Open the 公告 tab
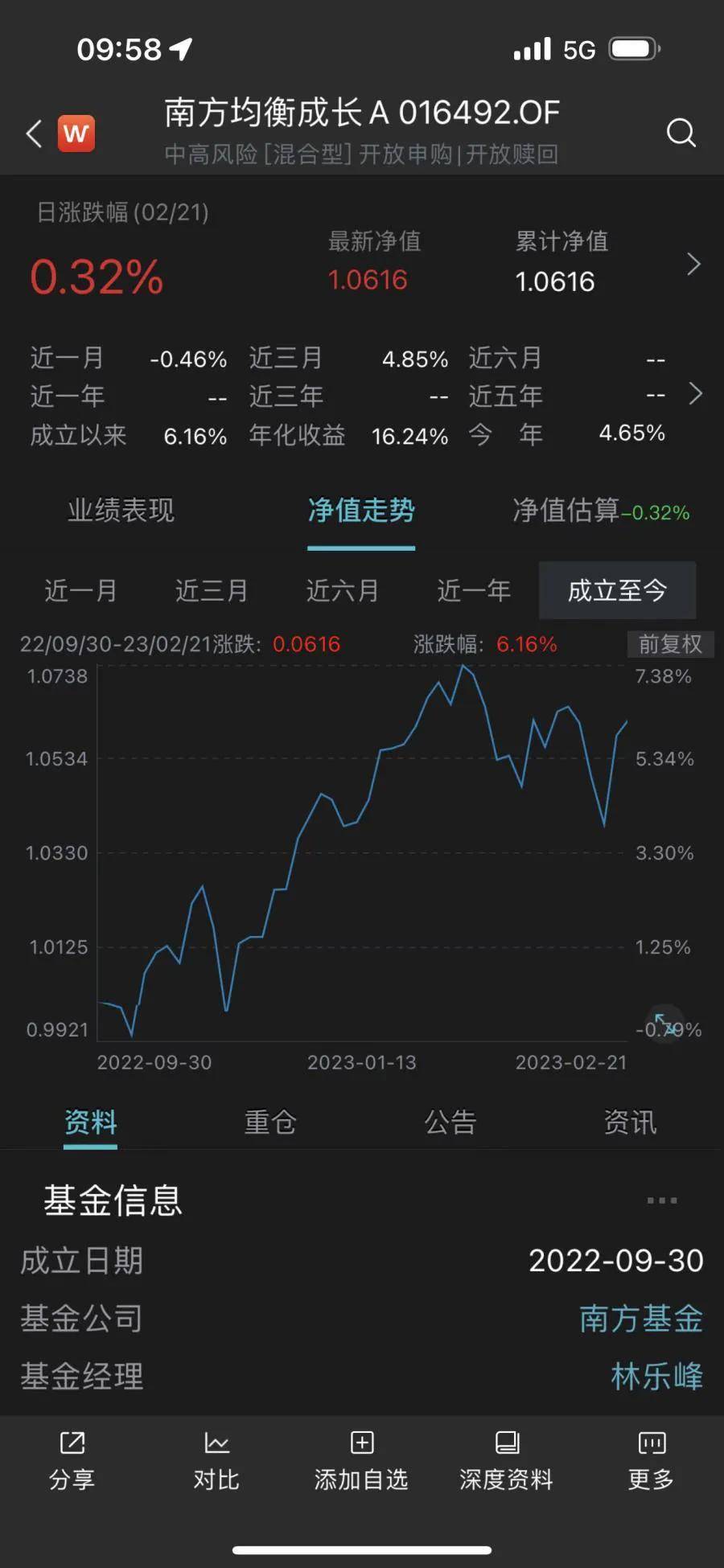 click(450, 1123)
